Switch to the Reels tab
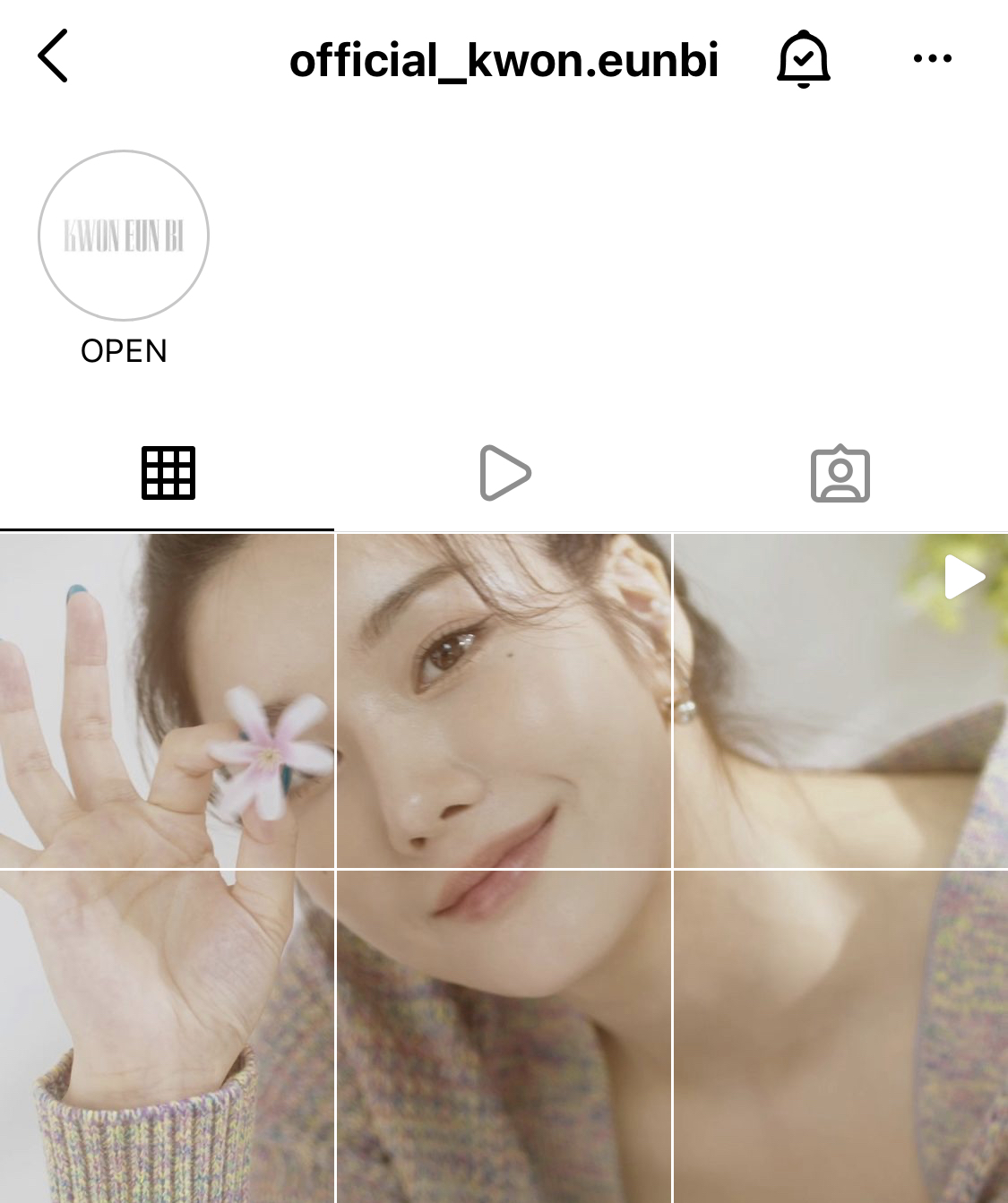Viewport: 1008px width, 1203px height. pos(504,473)
